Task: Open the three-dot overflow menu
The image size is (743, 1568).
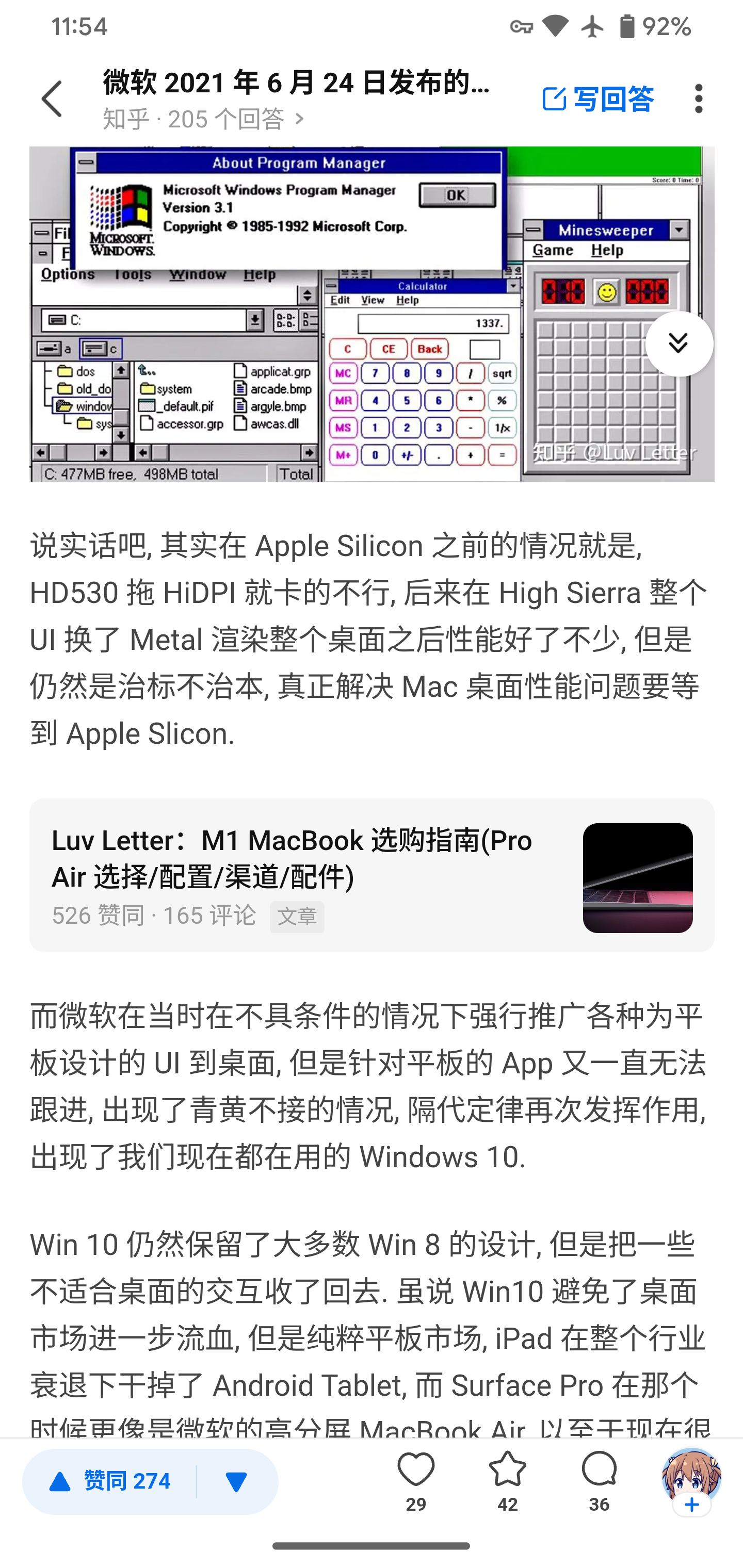Action: click(698, 99)
